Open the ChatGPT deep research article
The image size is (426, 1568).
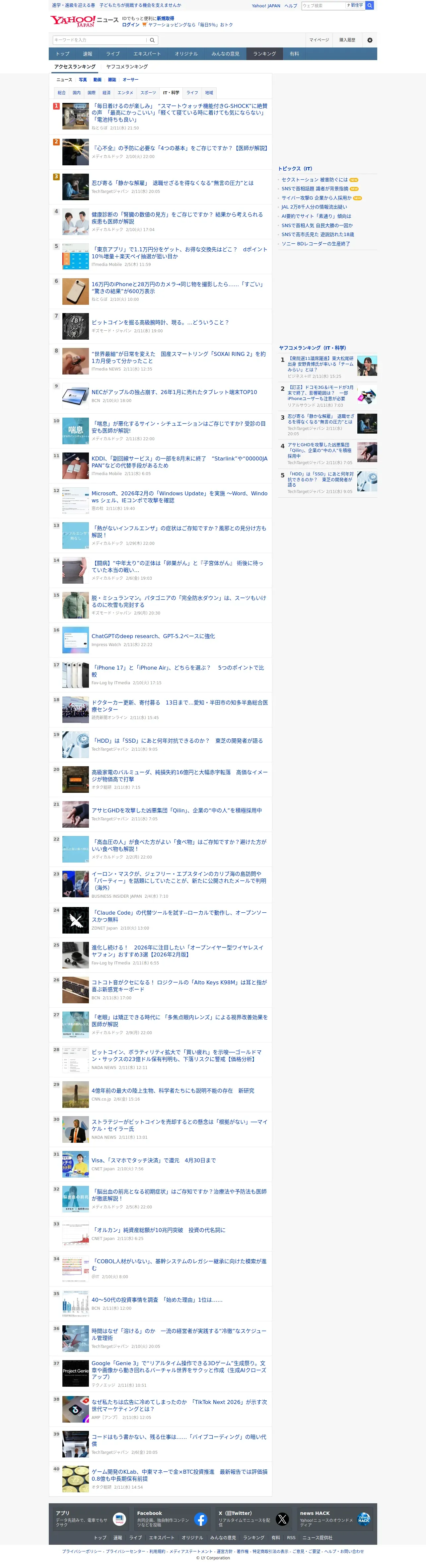click(x=153, y=636)
